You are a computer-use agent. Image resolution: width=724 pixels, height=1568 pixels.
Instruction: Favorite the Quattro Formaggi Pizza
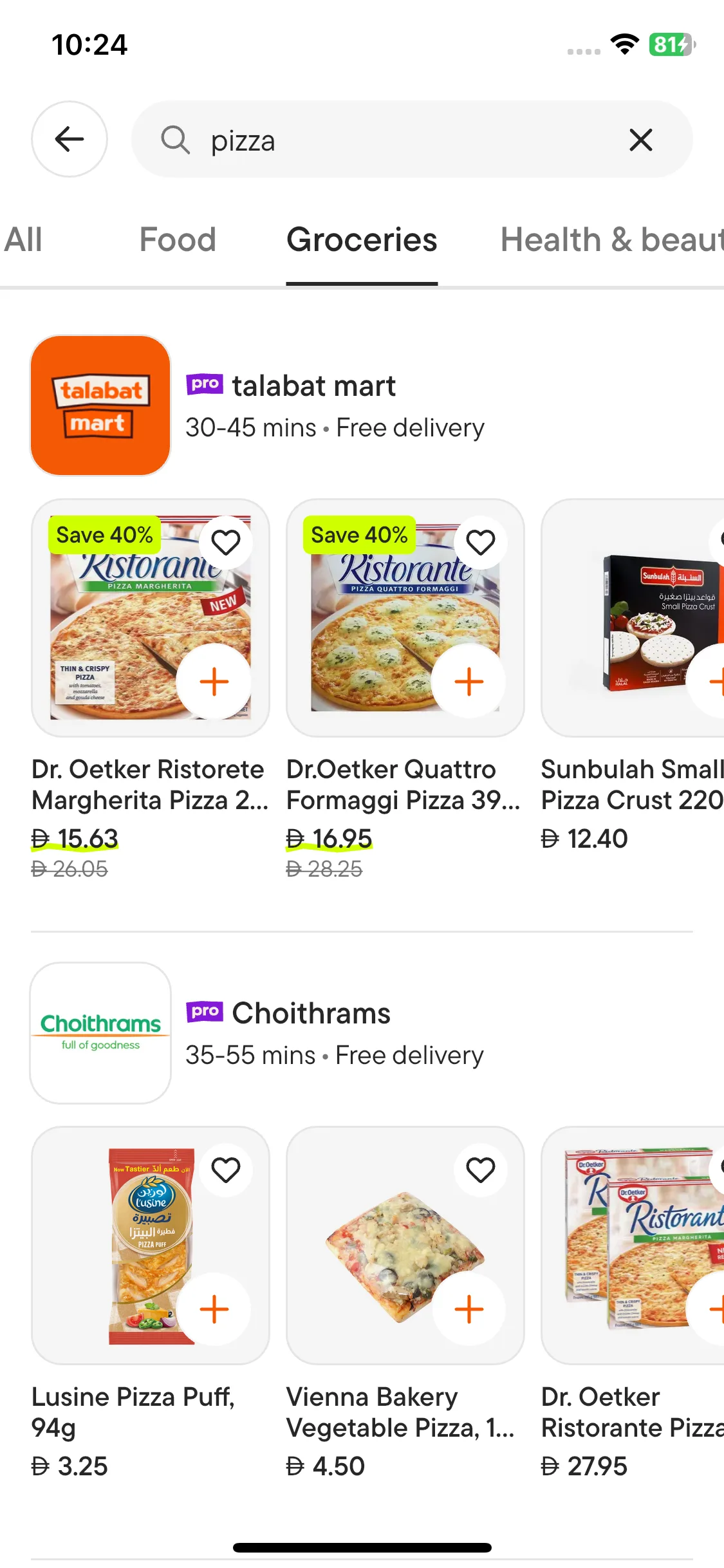point(481,543)
